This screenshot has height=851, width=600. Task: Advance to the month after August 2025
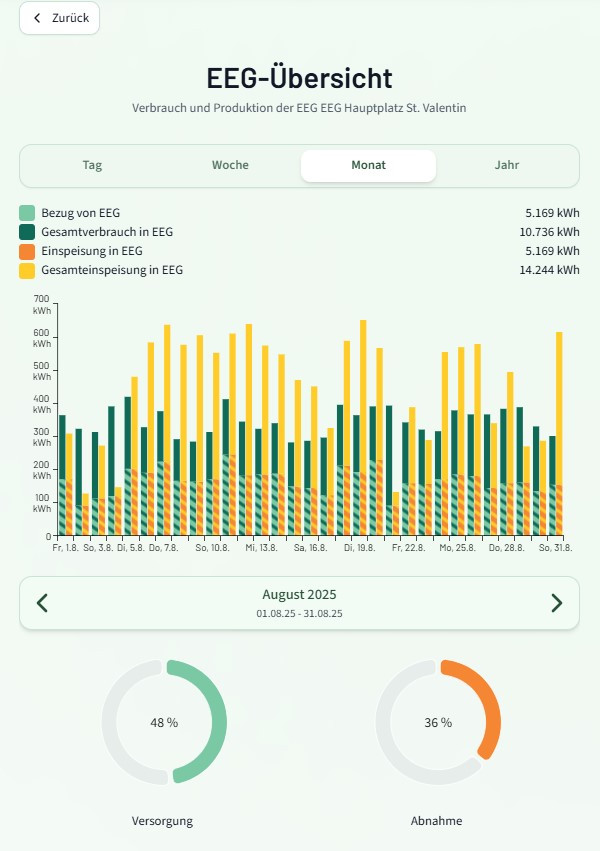click(x=556, y=602)
